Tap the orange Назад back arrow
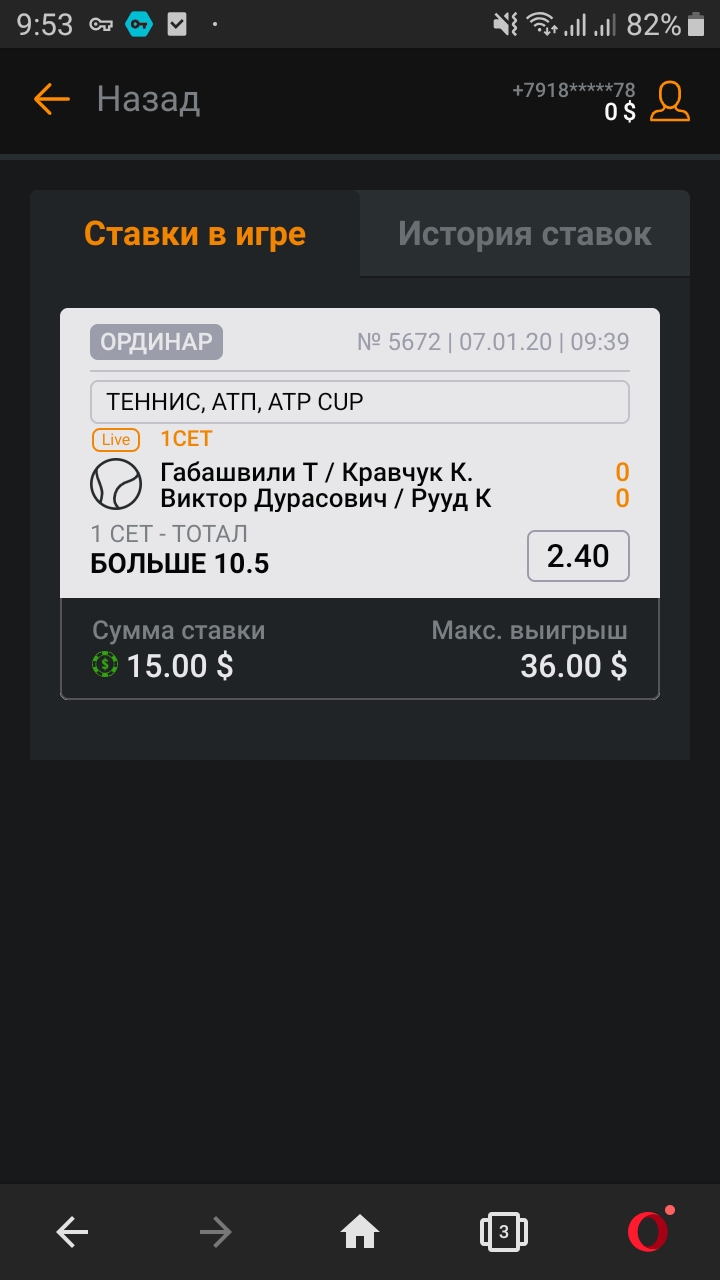Viewport: 720px width, 1280px height. pos(52,99)
